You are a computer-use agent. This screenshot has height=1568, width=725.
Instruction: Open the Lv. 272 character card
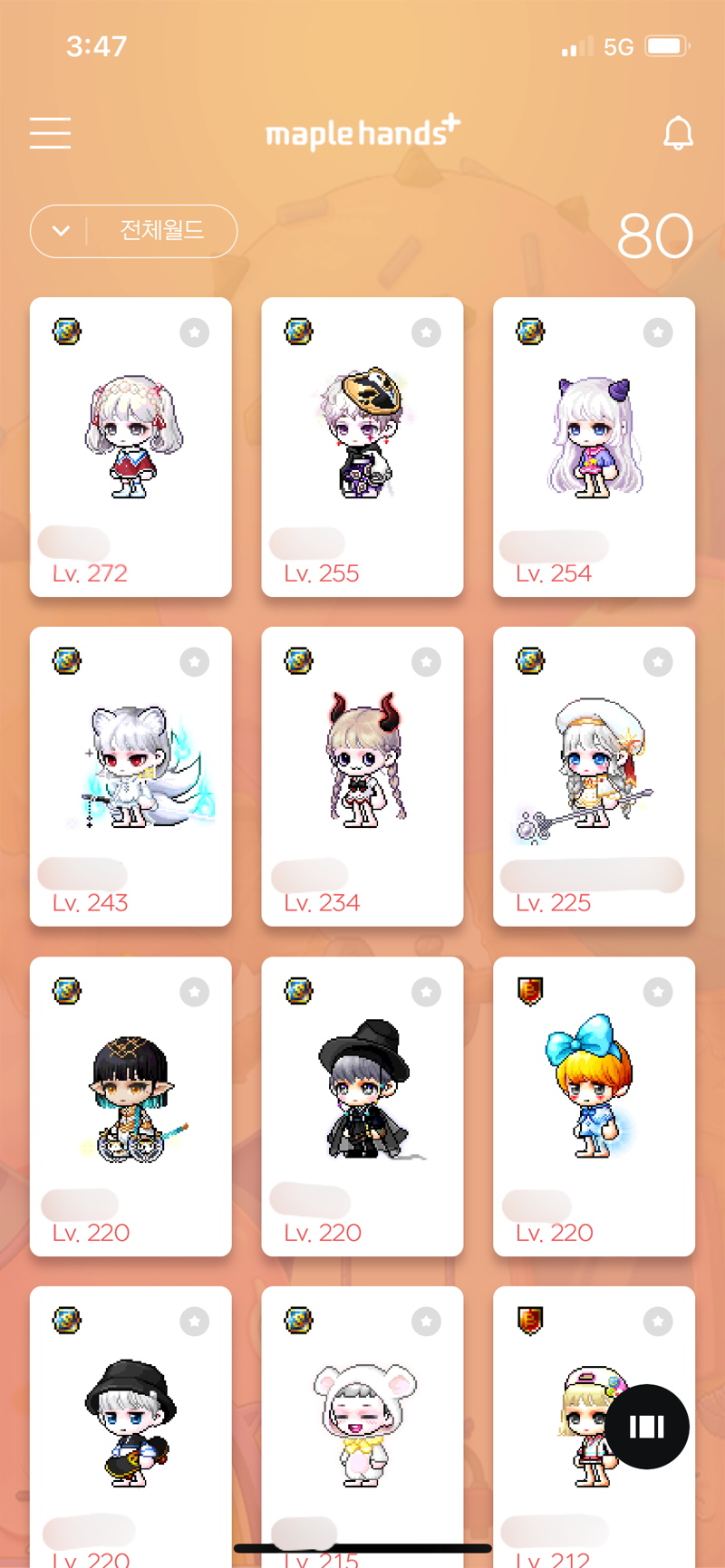point(130,447)
